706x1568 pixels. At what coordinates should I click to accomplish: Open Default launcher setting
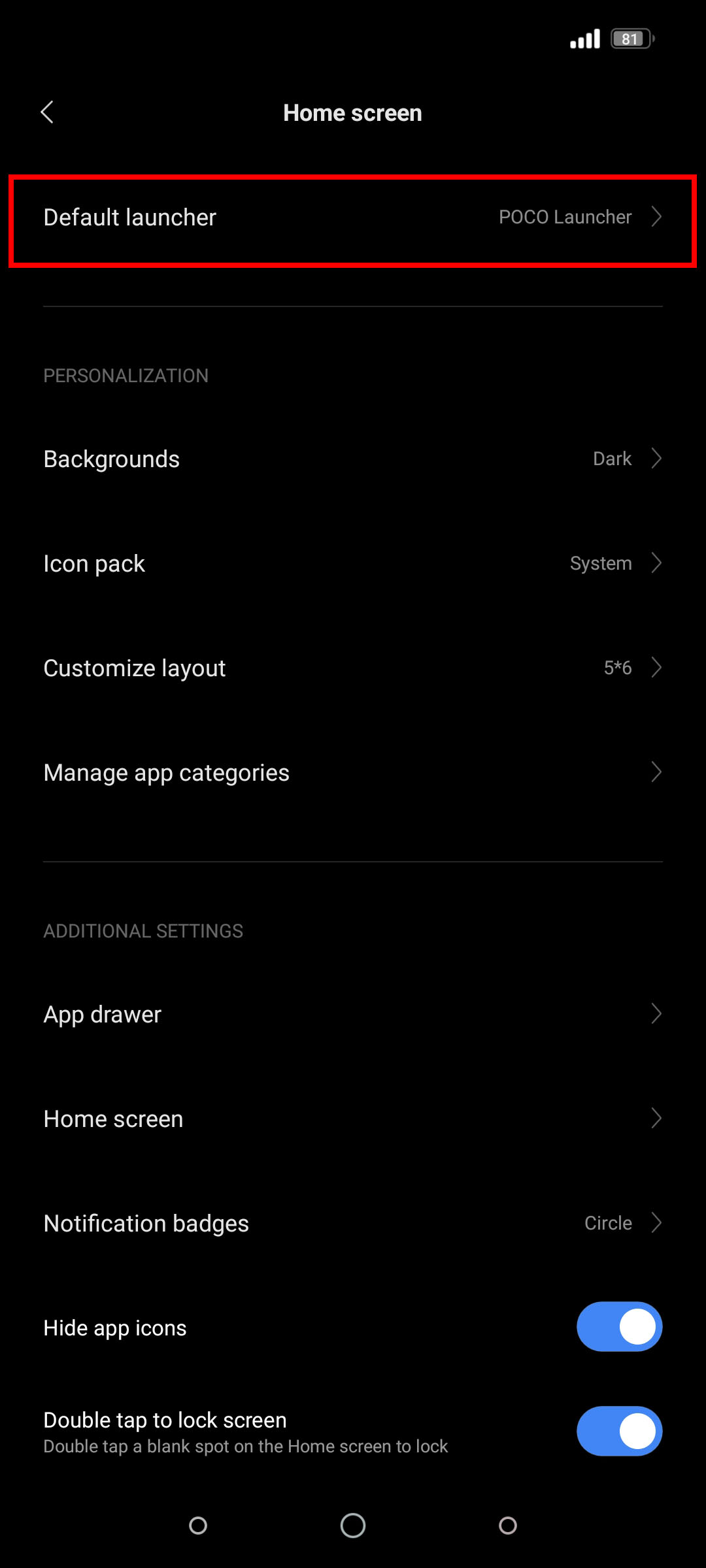[353, 218]
